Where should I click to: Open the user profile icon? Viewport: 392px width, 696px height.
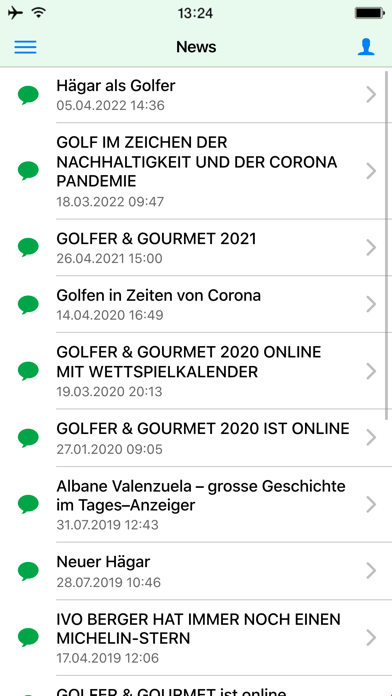click(x=366, y=47)
